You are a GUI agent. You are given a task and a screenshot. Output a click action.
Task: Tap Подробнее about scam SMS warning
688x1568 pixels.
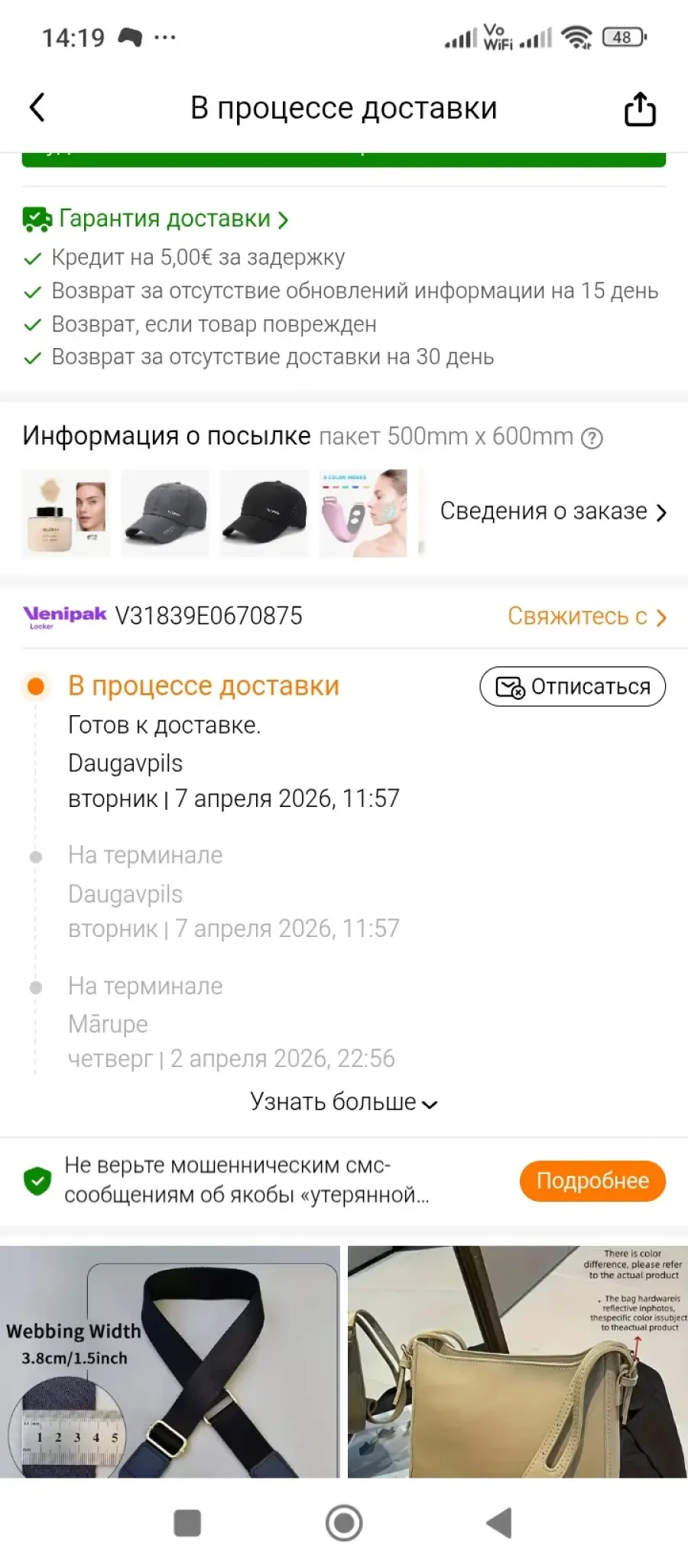tap(592, 1181)
